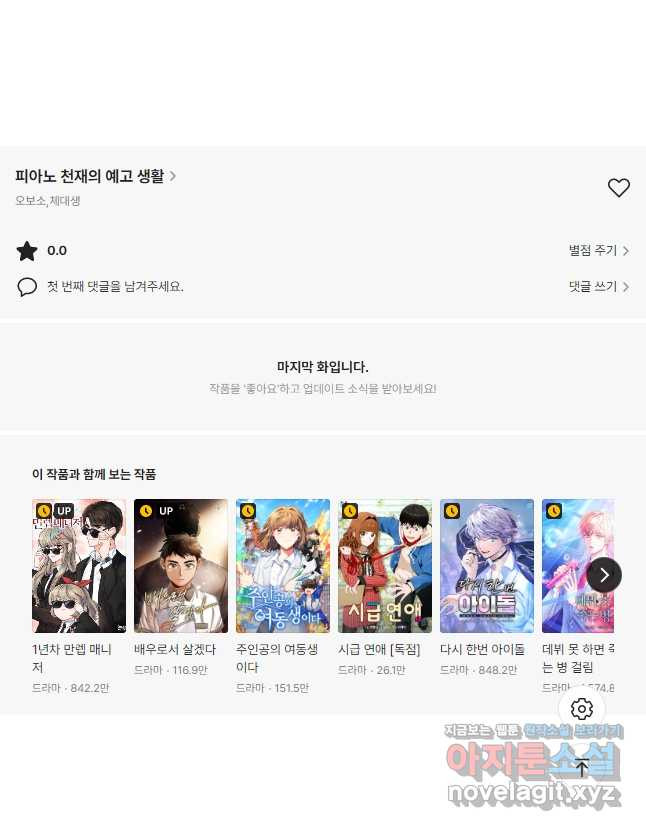Viewport: 646px width, 831px height.
Task: Open 주인공의 여동생이다 webtoon
Action: pos(283,566)
